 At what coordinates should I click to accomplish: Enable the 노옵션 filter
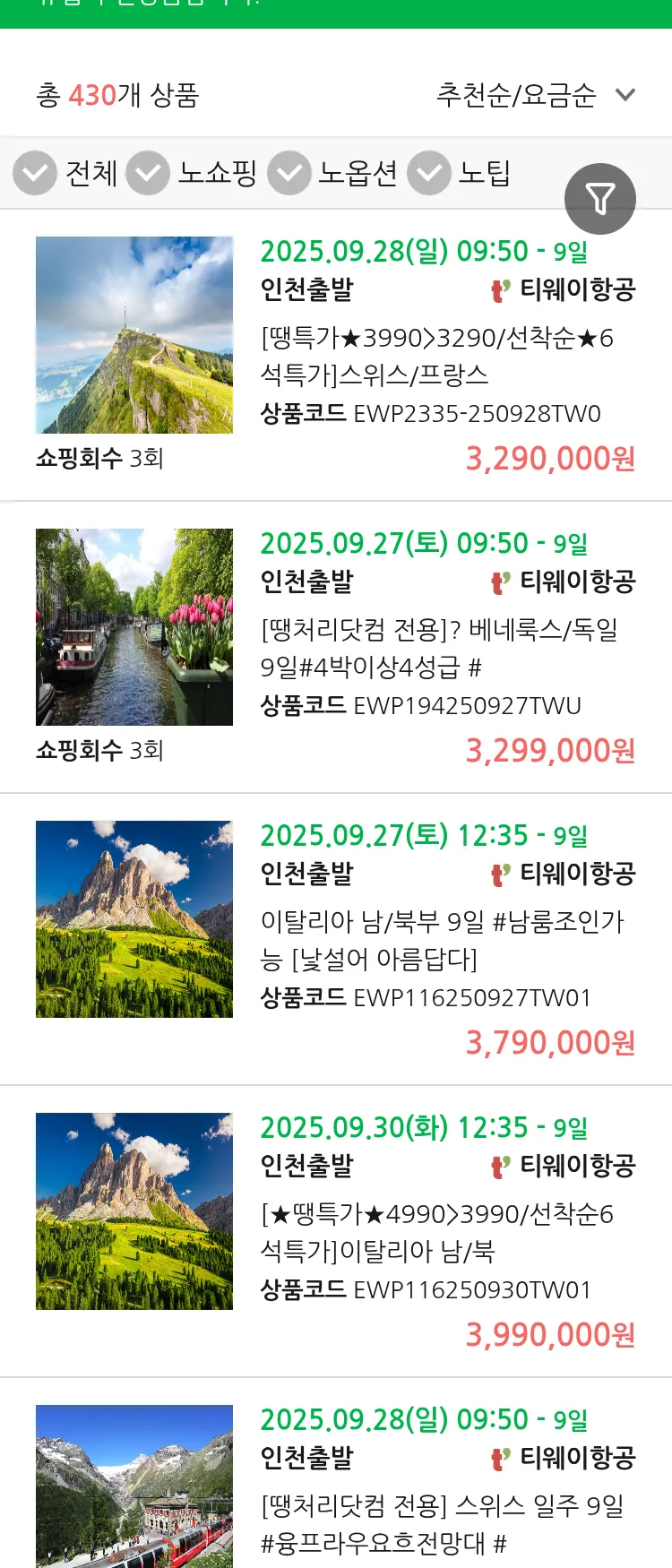click(289, 172)
